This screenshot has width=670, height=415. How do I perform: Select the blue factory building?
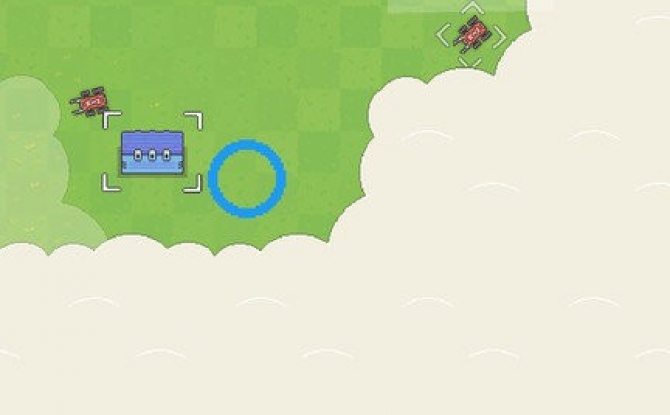152,152
